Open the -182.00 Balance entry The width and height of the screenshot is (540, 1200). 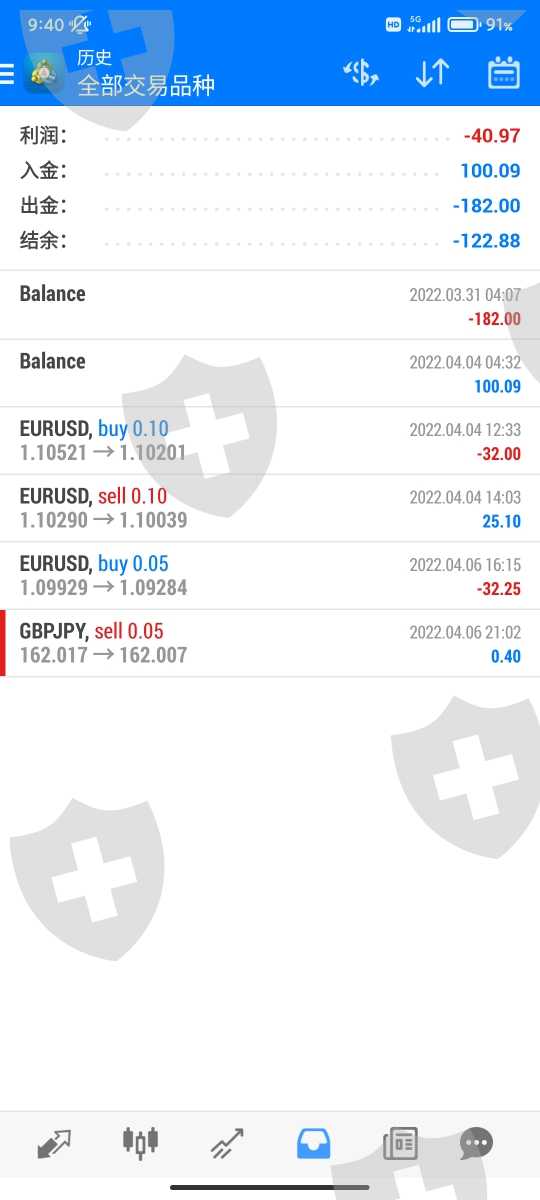tap(270, 306)
